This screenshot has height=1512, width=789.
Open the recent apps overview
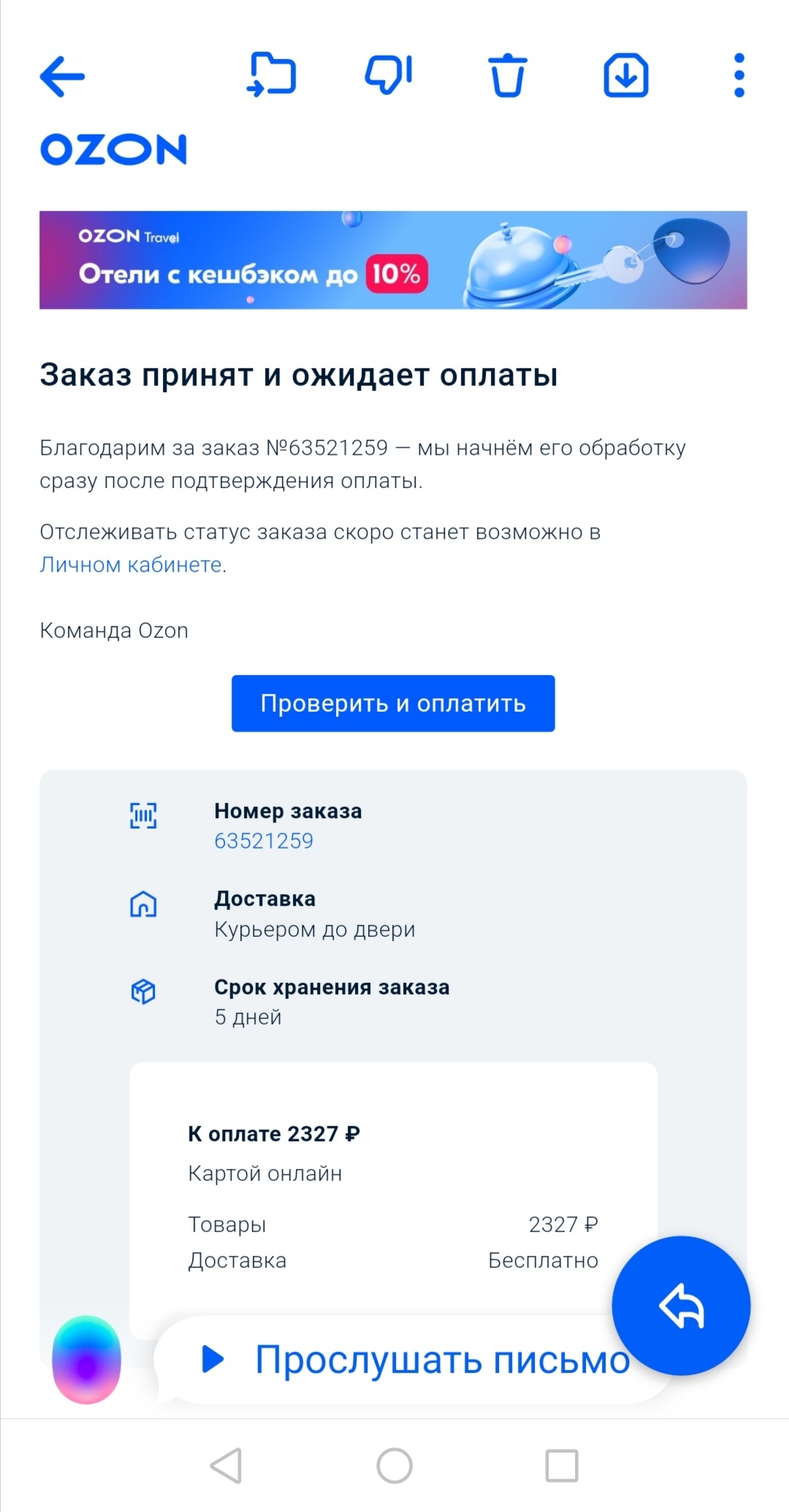coord(562,1465)
